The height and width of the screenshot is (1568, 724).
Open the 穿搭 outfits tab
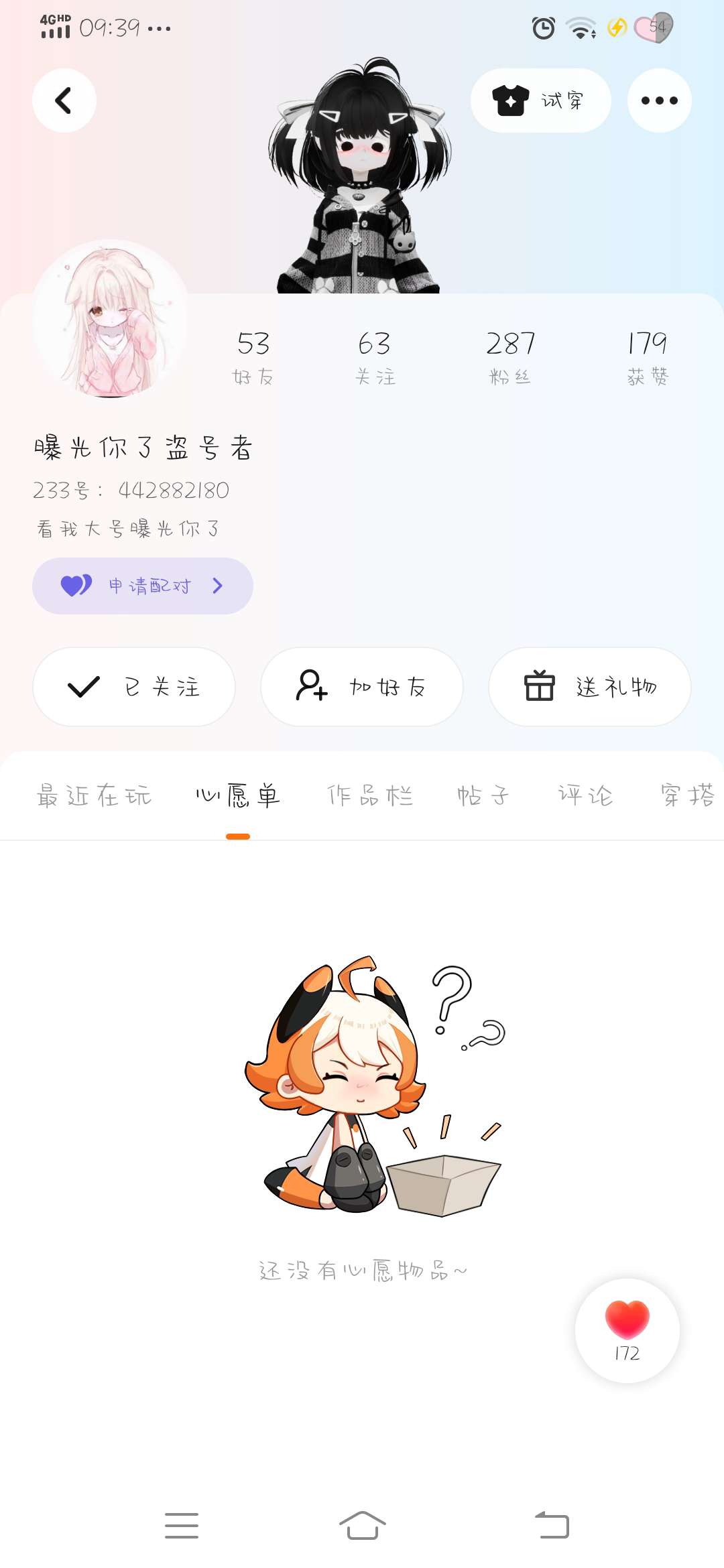[x=687, y=795]
